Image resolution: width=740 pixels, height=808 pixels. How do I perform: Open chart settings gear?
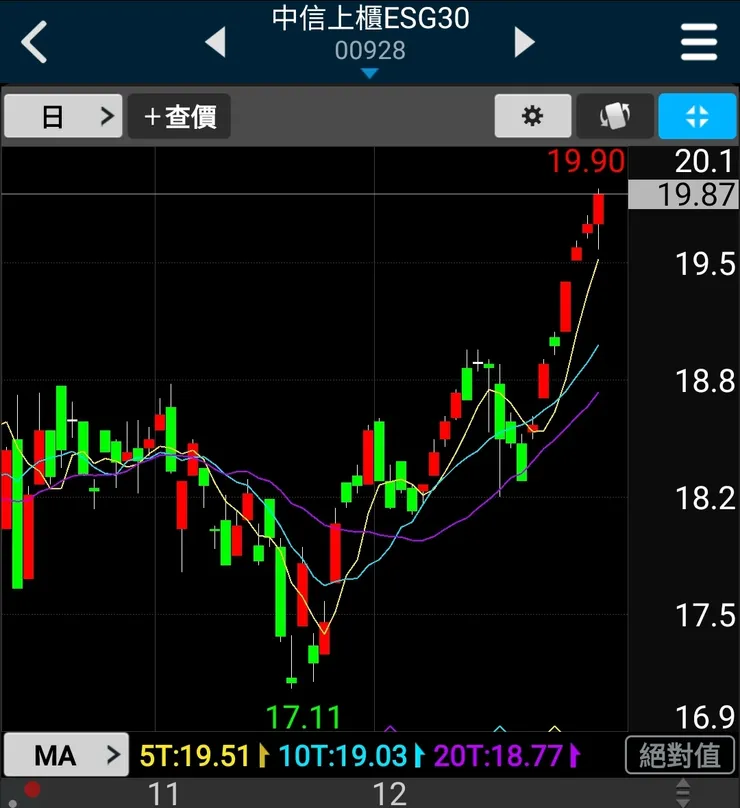coord(533,117)
